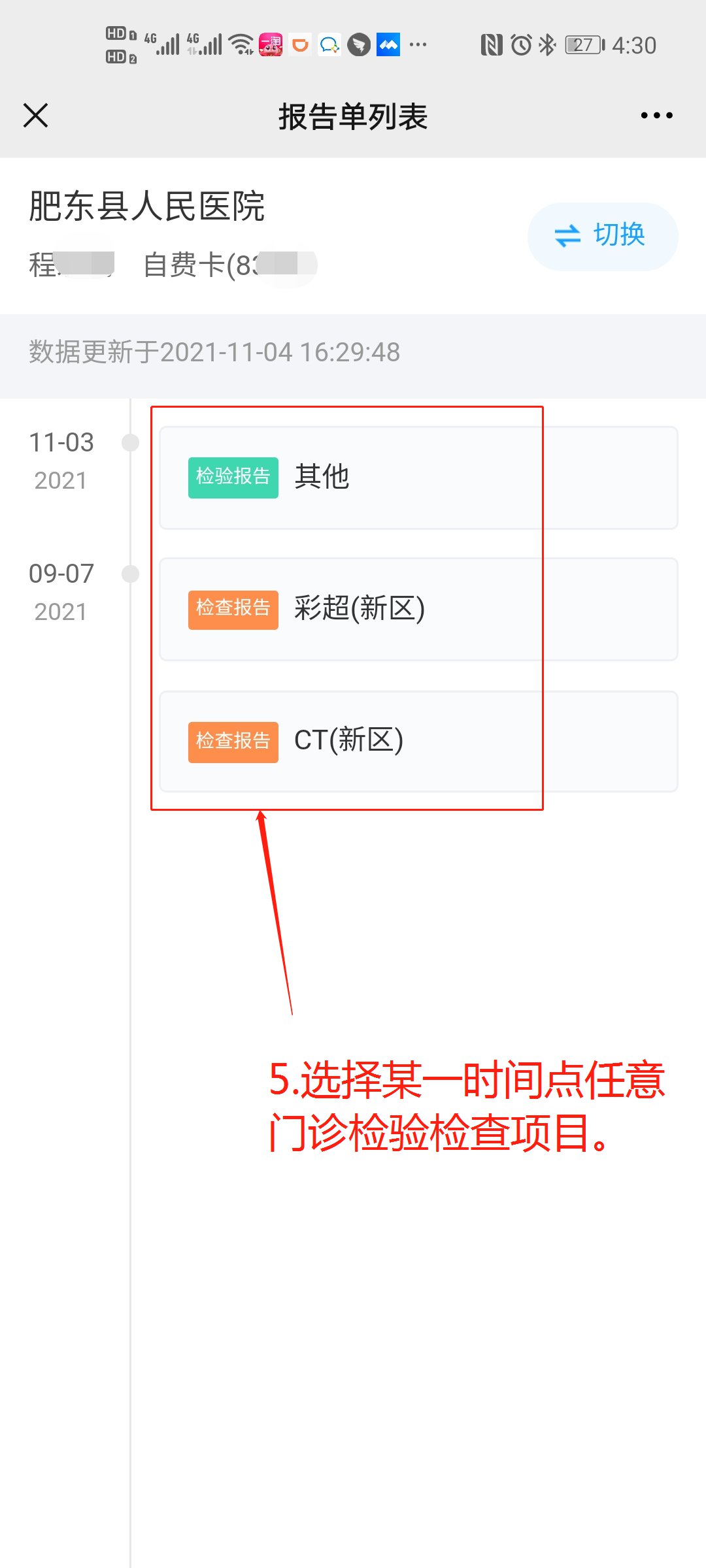Tap 切换 to switch patient card
This screenshot has height=1568, width=706.
click(602, 236)
